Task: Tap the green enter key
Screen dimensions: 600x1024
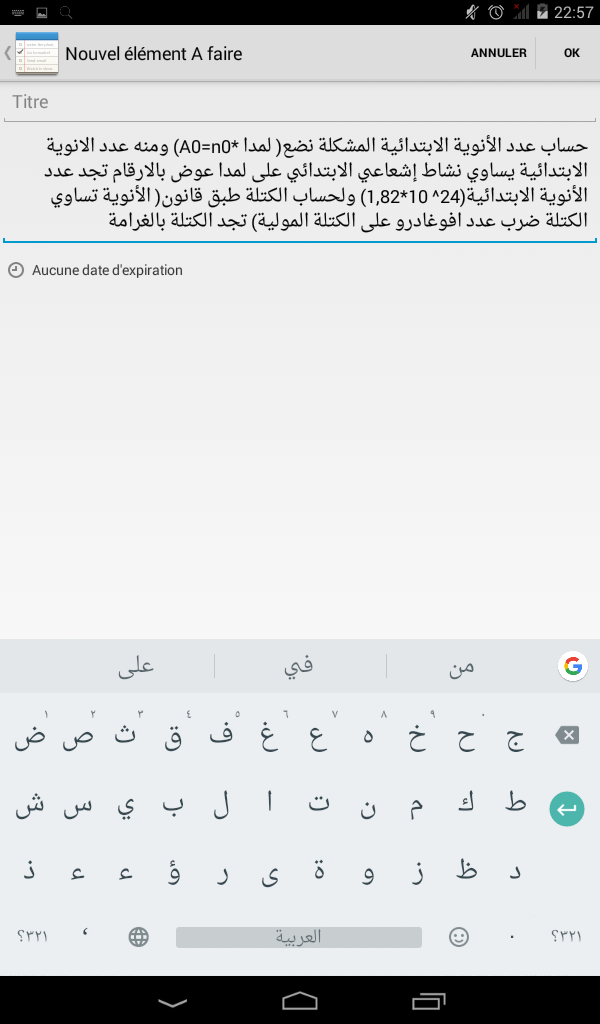Action: click(x=567, y=808)
